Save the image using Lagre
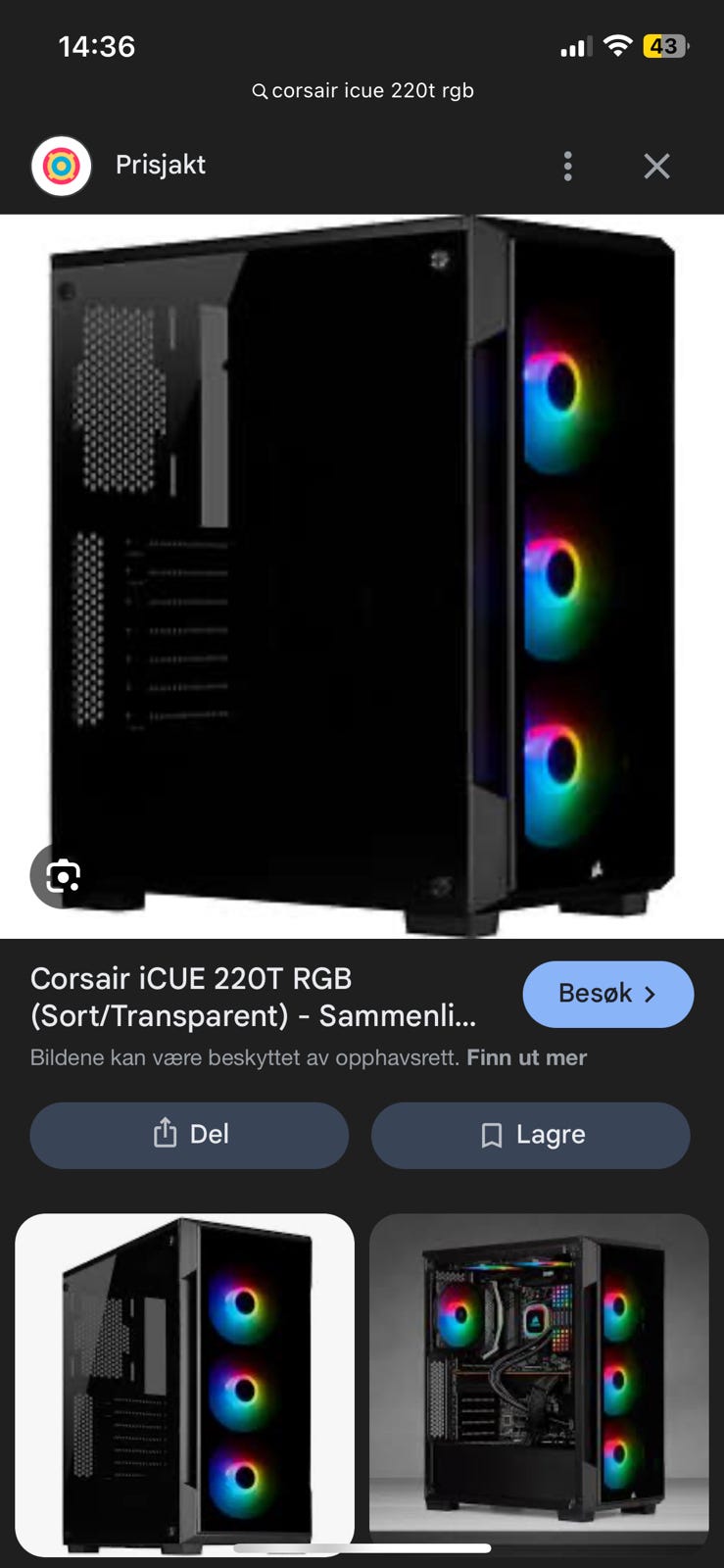The width and height of the screenshot is (724, 1568). point(530,1134)
